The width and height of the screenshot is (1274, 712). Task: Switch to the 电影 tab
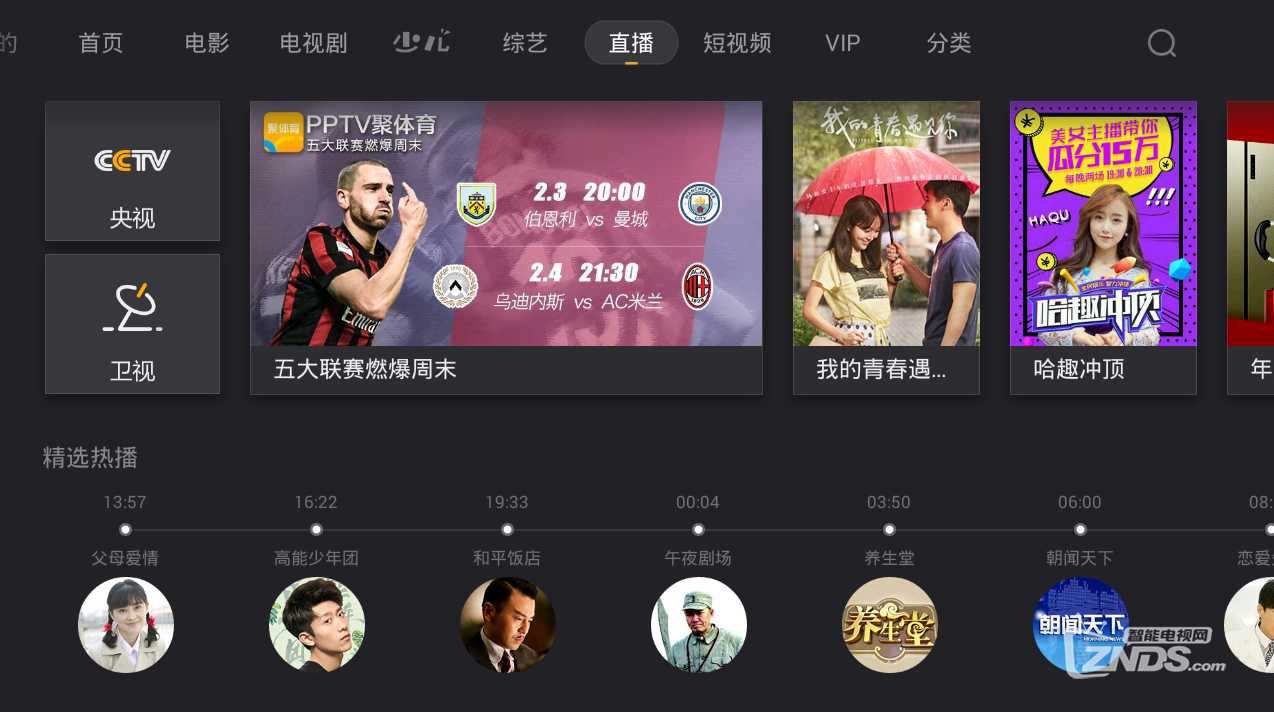tap(207, 43)
